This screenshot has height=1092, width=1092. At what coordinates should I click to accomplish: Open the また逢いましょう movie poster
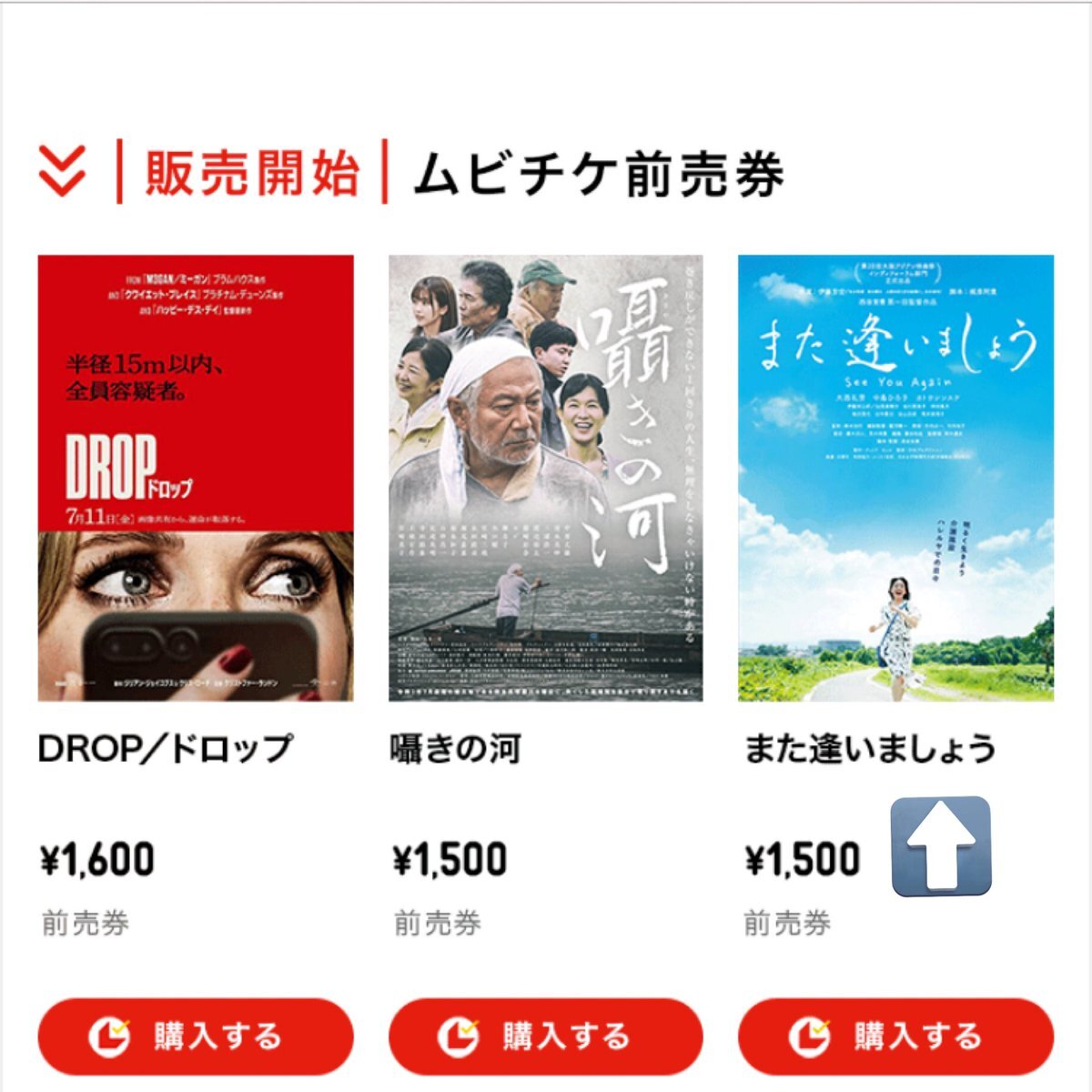[x=895, y=478]
